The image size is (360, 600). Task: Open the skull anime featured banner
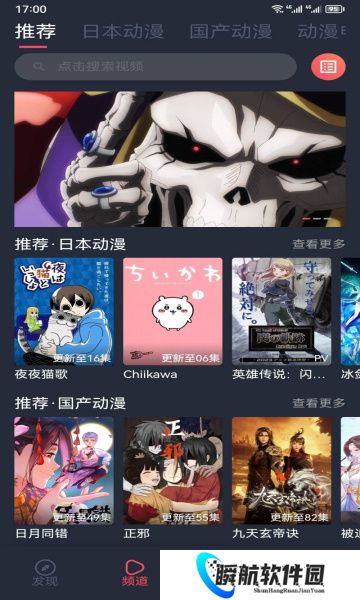coord(180,159)
